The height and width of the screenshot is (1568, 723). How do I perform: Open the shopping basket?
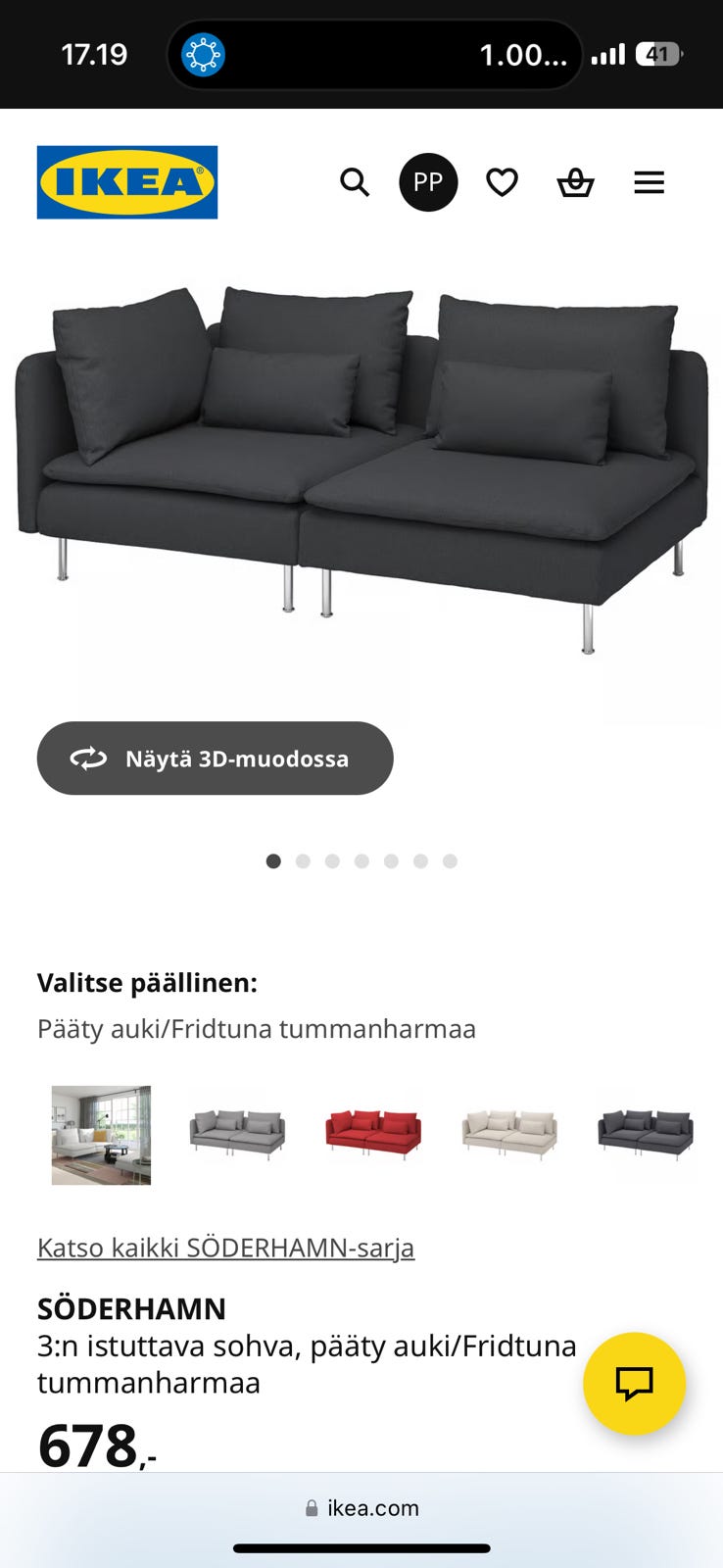(x=575, y=182)
